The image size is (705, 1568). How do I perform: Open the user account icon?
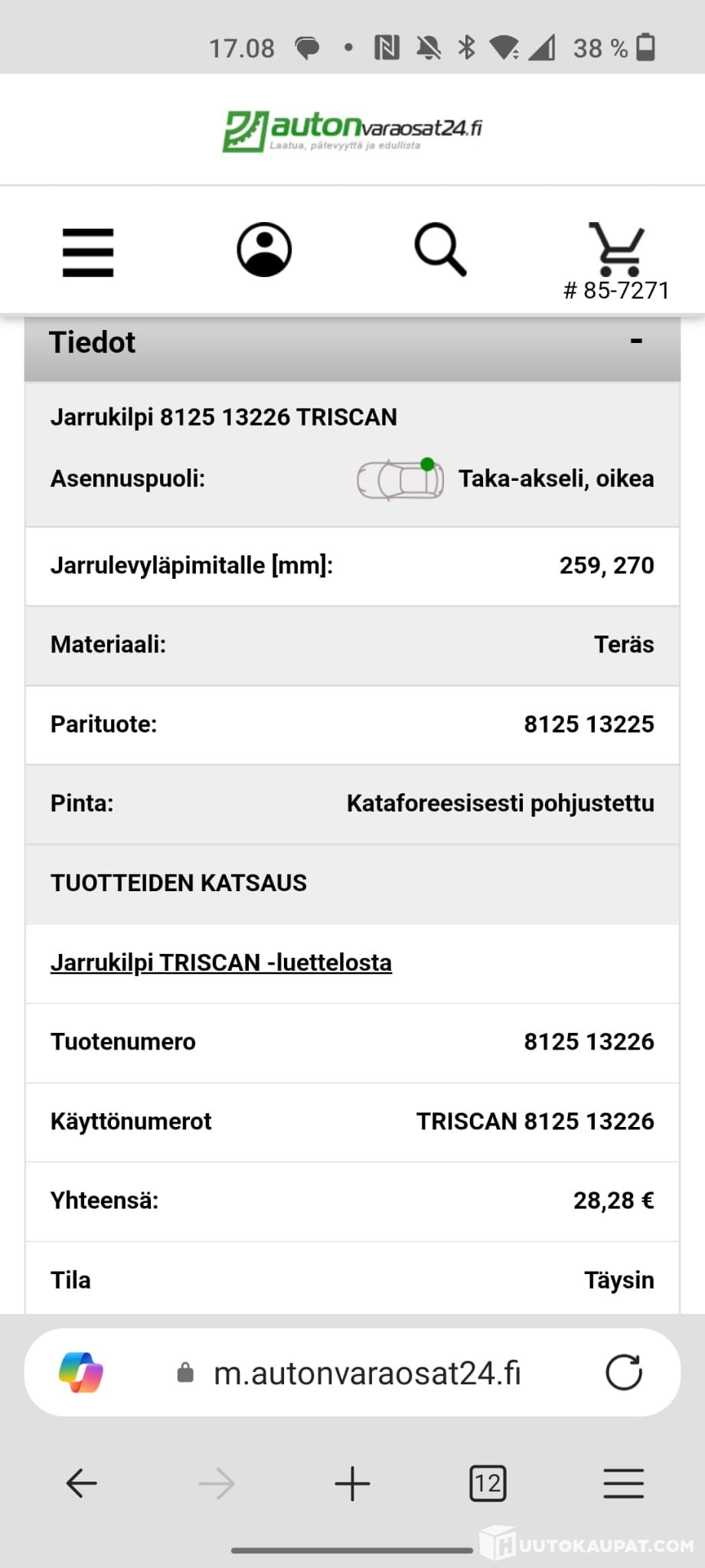click(x=264, y=250)
